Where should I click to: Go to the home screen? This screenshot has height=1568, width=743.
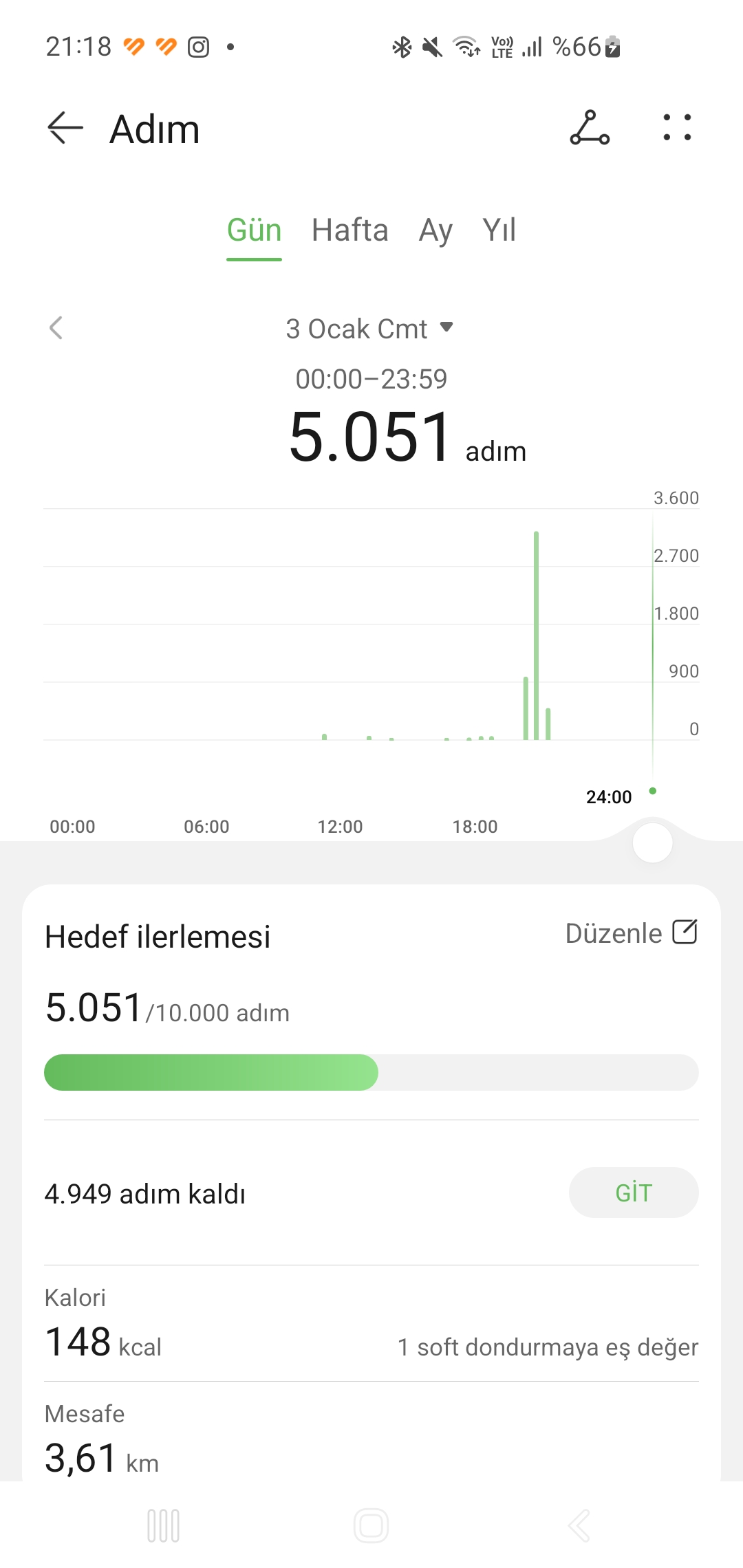(x=371, y=1526)
